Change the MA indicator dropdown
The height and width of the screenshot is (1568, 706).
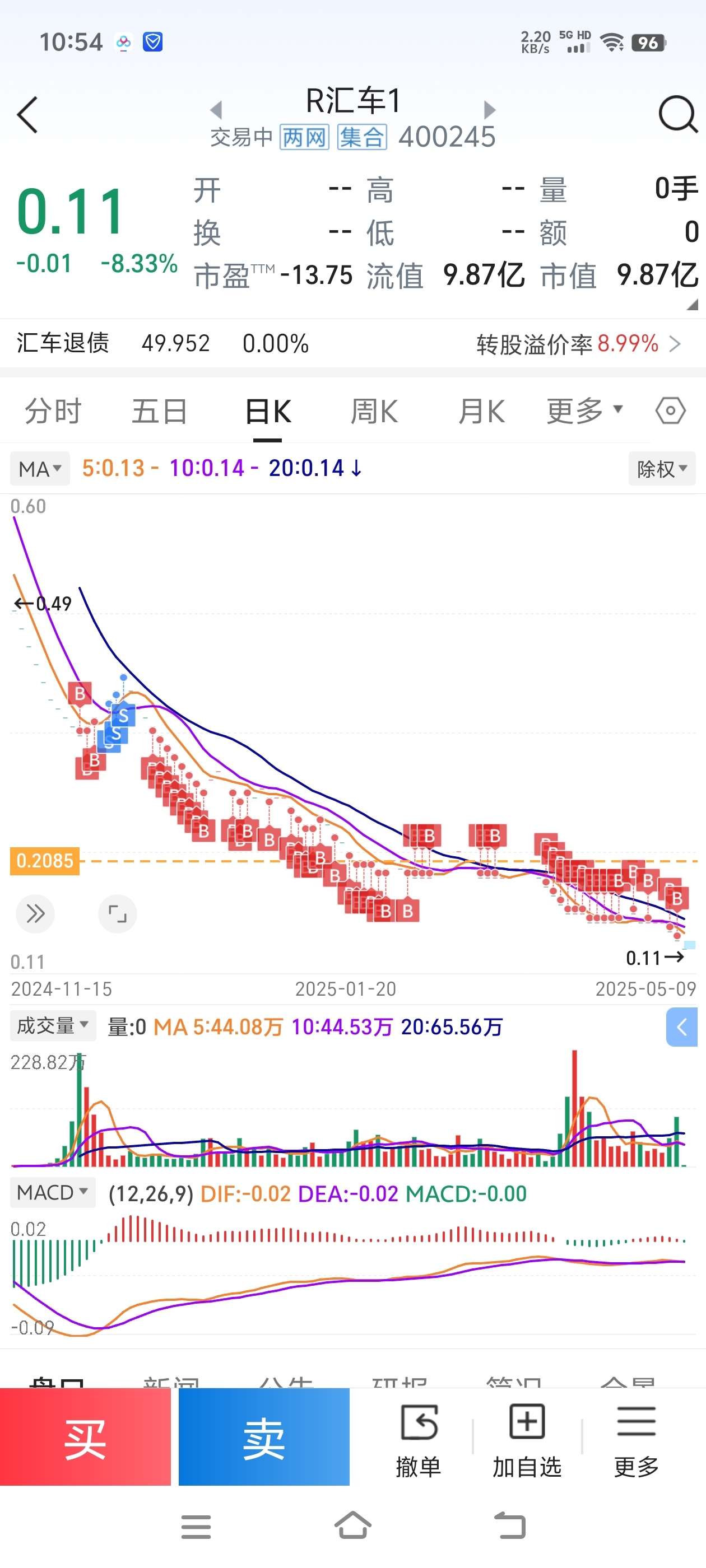coord(40,469)
